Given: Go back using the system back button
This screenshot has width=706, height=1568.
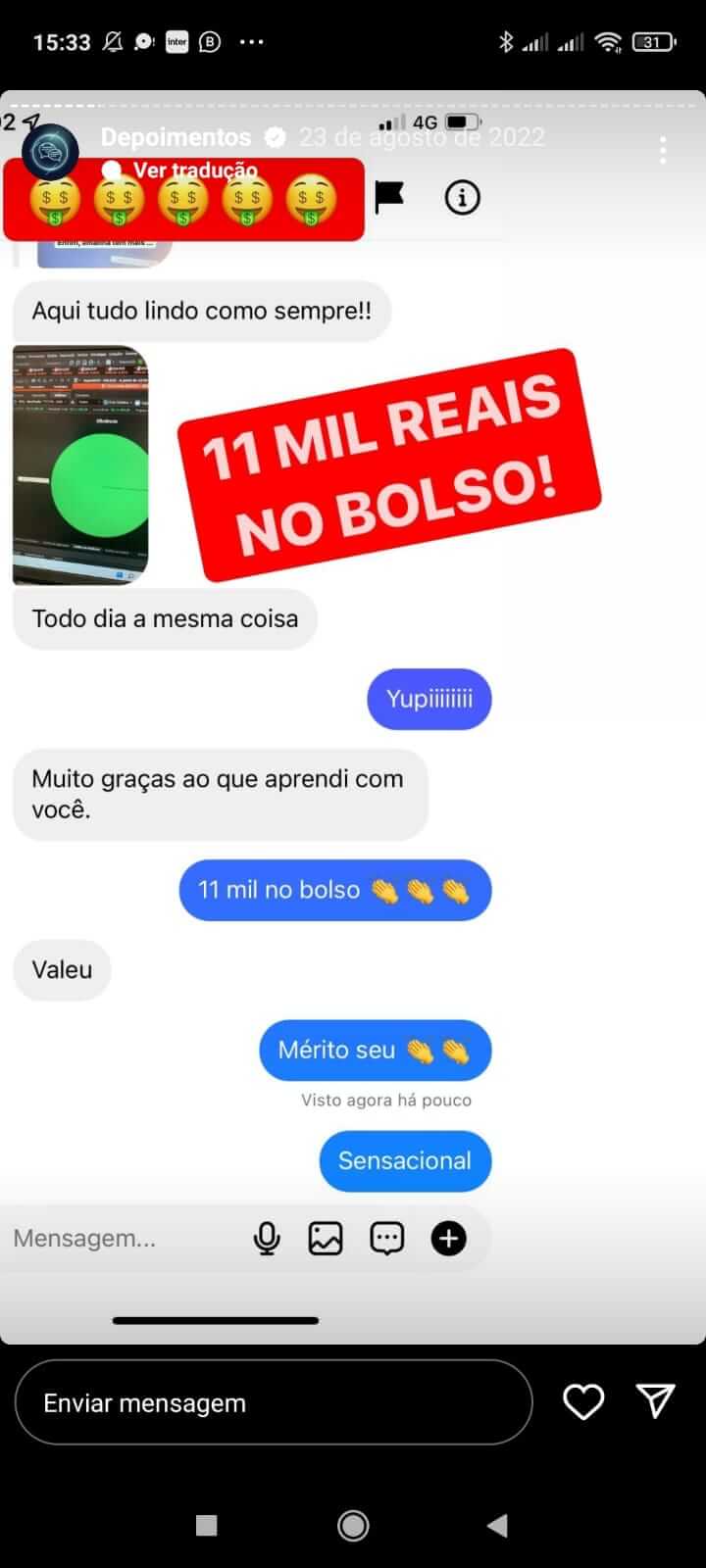Looking at the screenshot, I should pyautogui.click(x=497, y=1525).
